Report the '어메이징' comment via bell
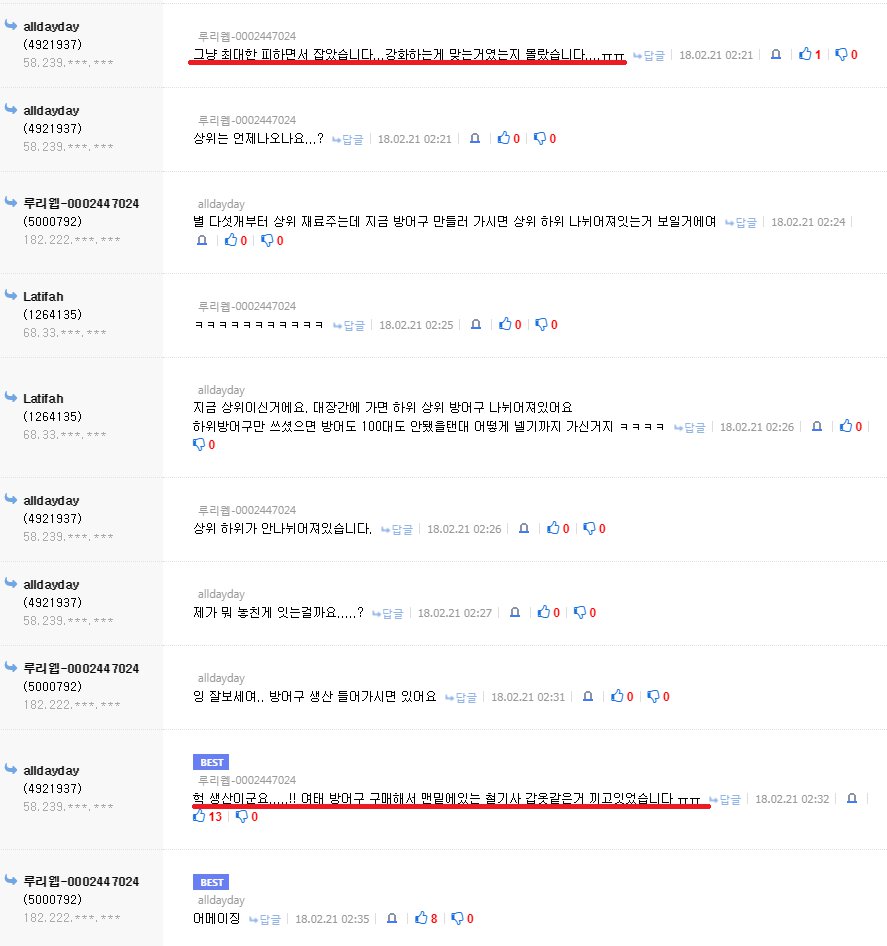The image size is (887, 946). [x=392, y=919]
